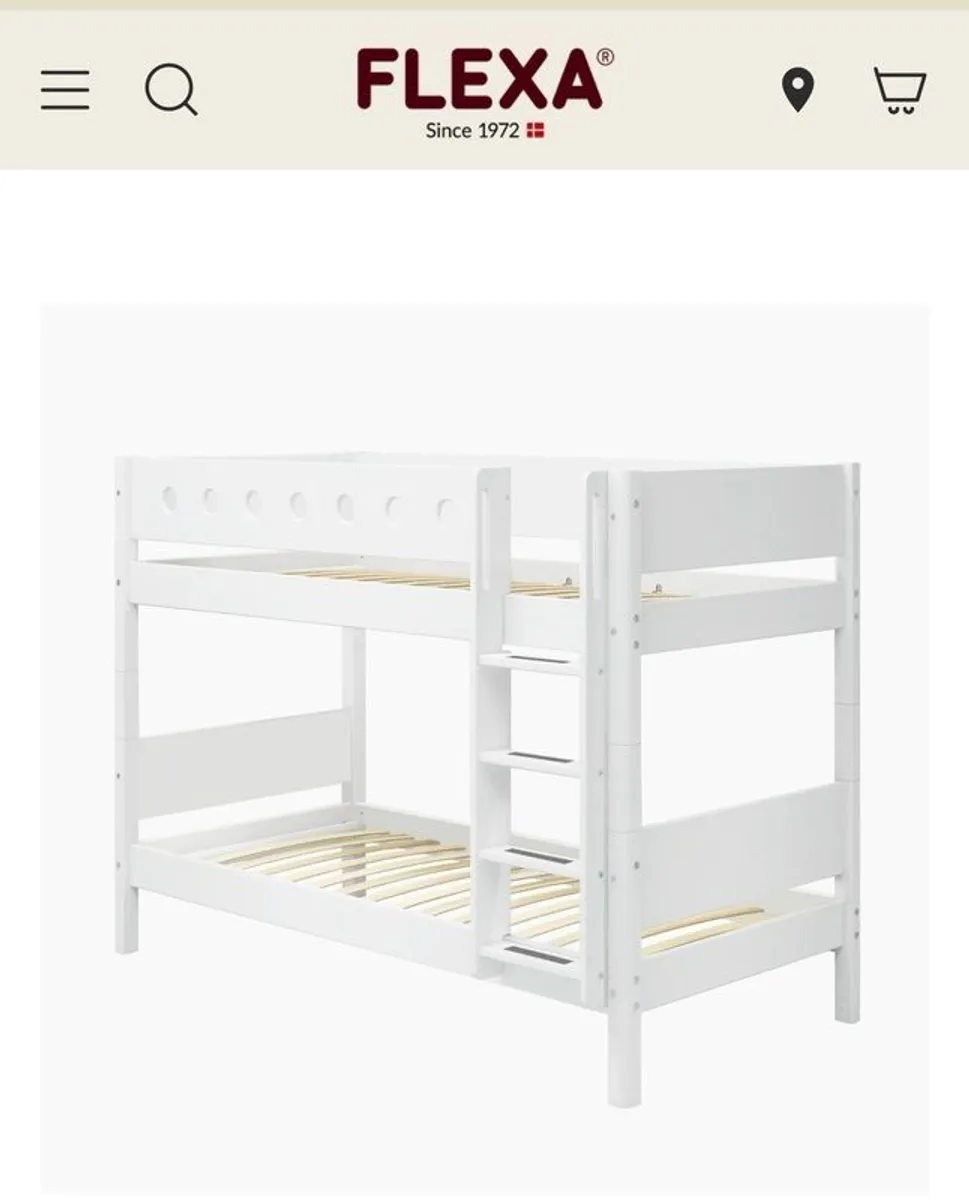This screenshot has height=1200, width=969.
Task: Click the FLEXA logo to return home
Action: [477, 90]
